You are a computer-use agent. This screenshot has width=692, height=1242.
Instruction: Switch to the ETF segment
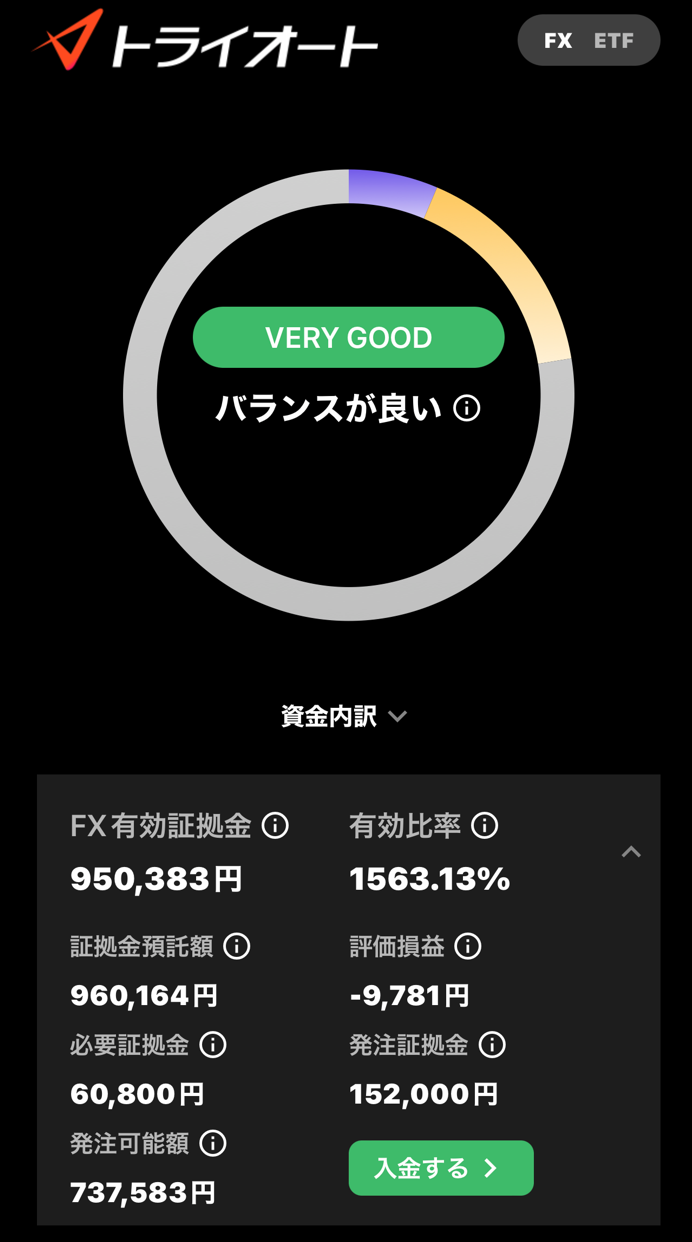click(614, 41)
